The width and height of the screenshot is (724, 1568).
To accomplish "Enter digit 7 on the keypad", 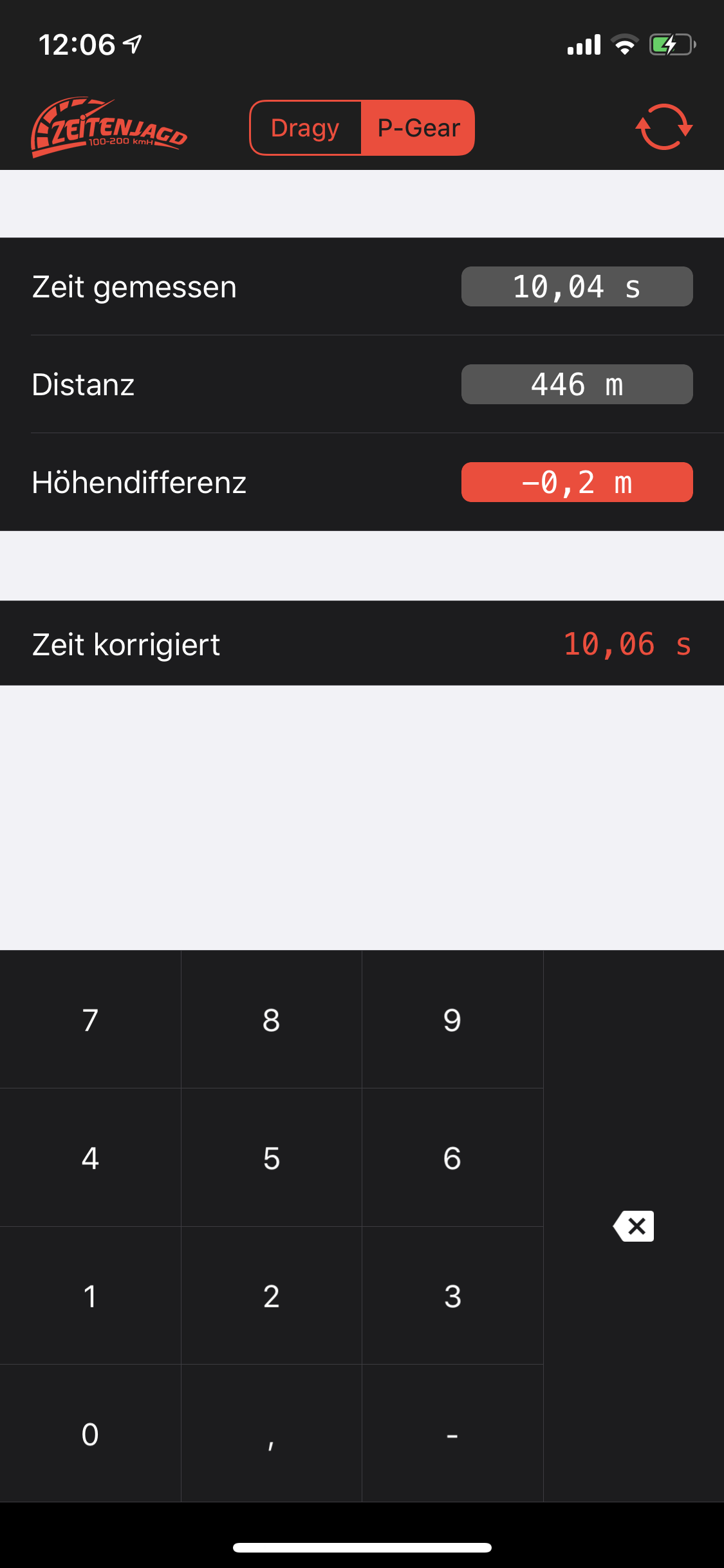I will click(x=90, y=1020).
